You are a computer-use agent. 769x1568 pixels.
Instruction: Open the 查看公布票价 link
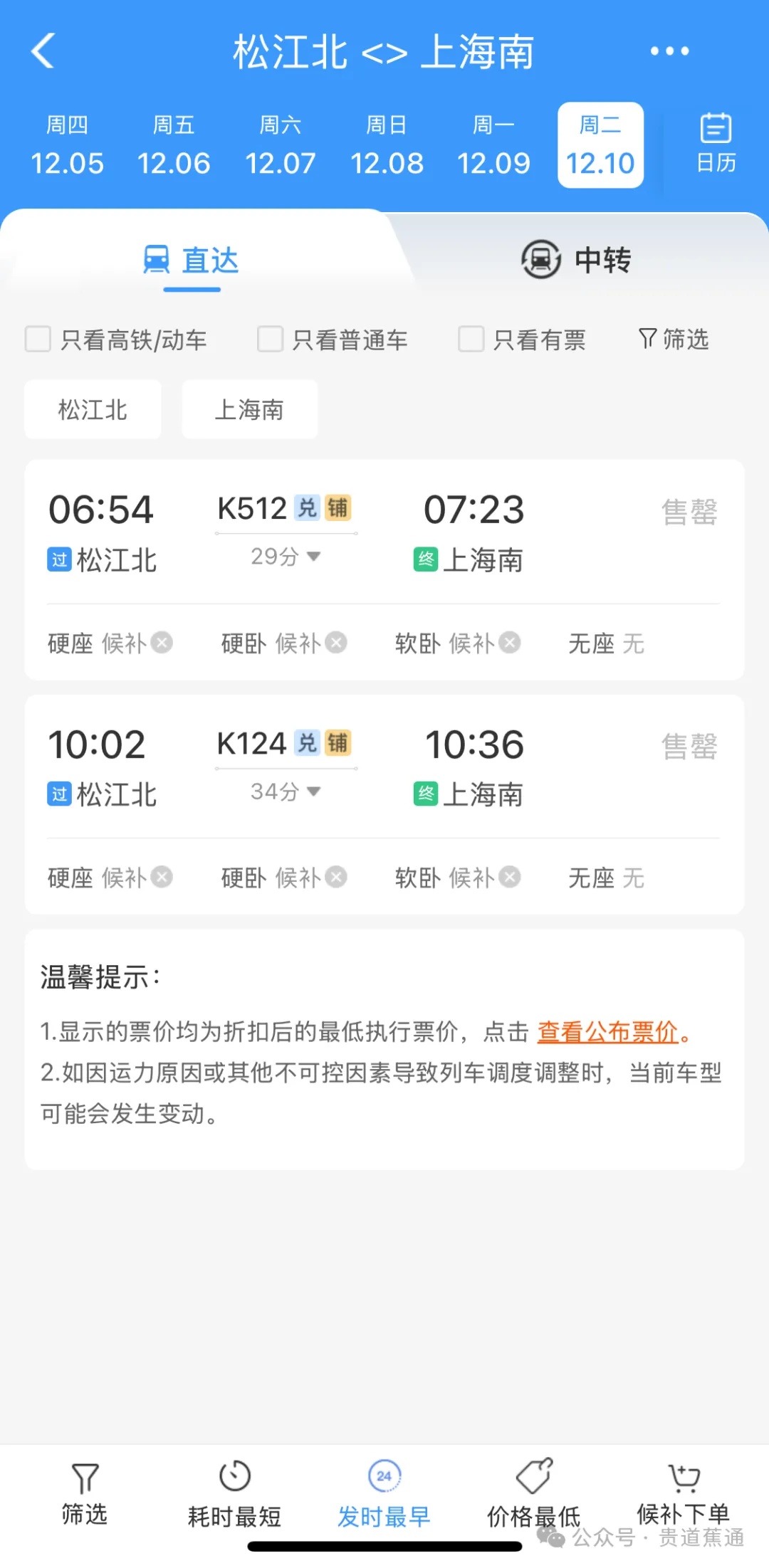coord(607,1031)
